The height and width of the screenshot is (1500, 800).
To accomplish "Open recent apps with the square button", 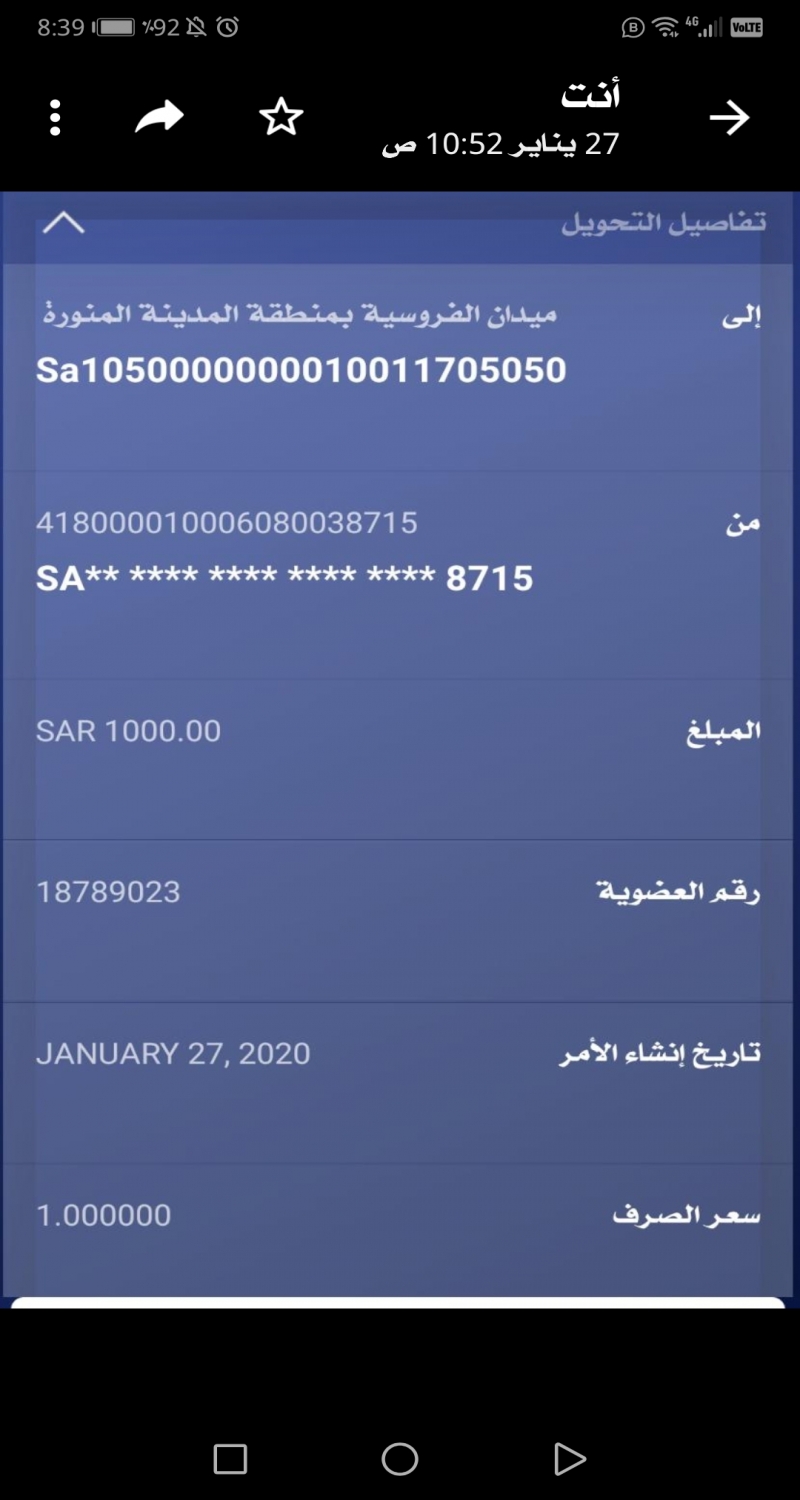I will (x=230, y=1459).
